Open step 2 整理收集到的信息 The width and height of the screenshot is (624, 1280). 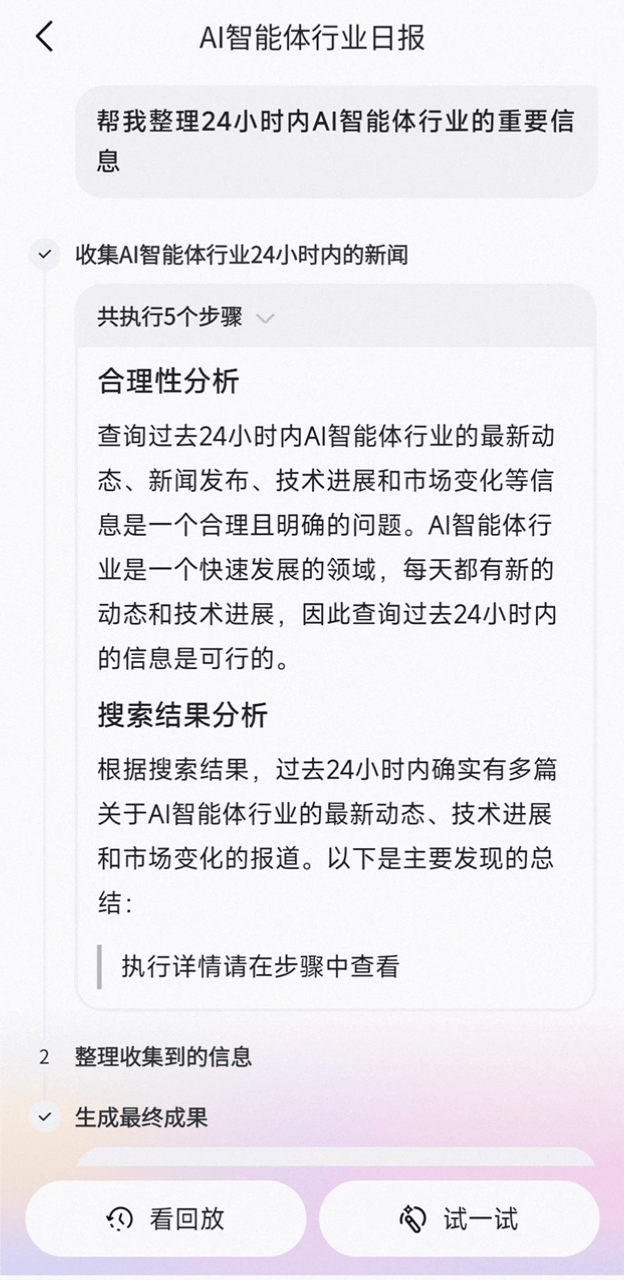163,1056
